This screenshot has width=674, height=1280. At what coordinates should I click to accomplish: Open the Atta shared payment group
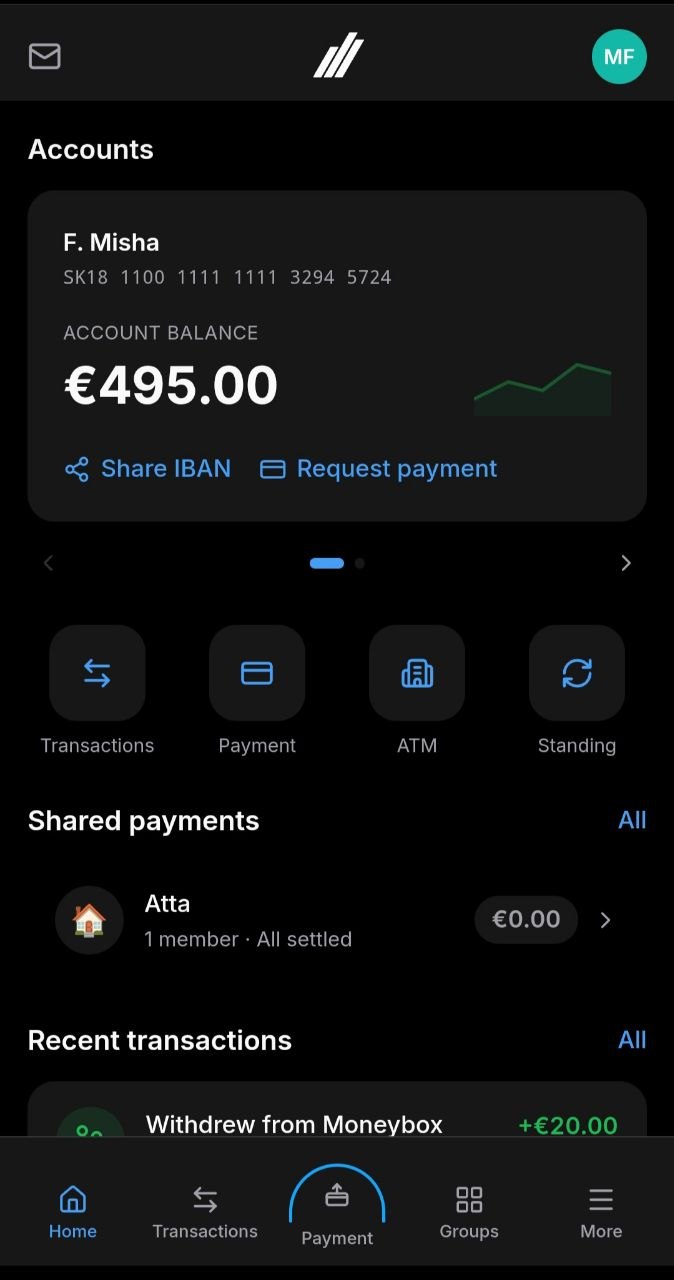[337, 920]
